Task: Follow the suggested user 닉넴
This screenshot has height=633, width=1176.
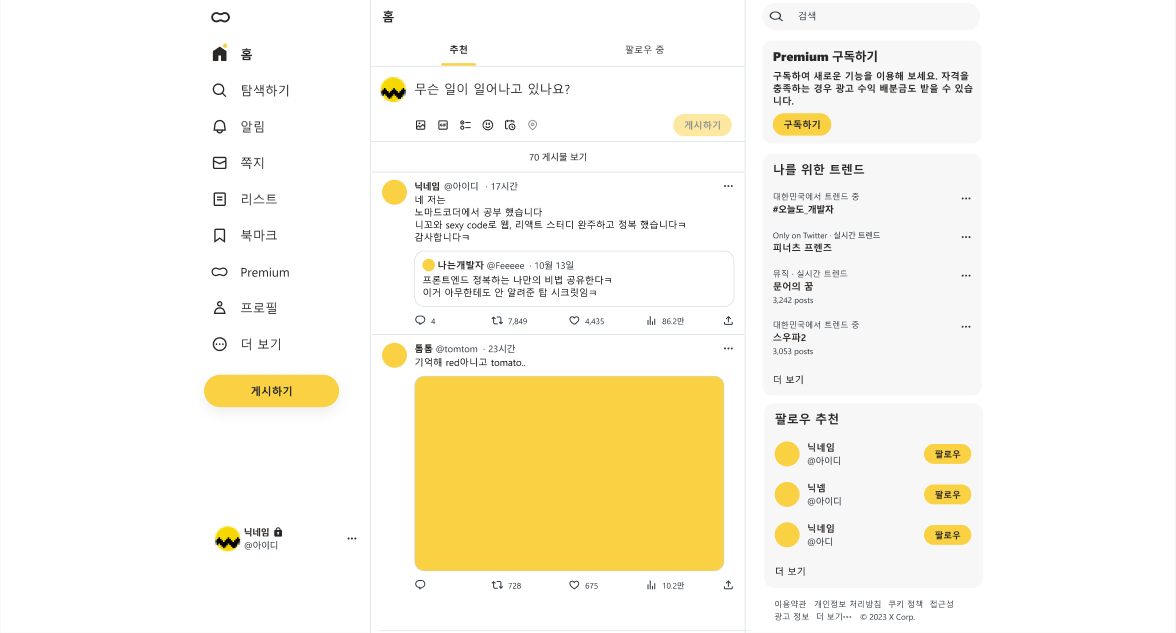Action: pyautogui.click(x=947, y=495)
